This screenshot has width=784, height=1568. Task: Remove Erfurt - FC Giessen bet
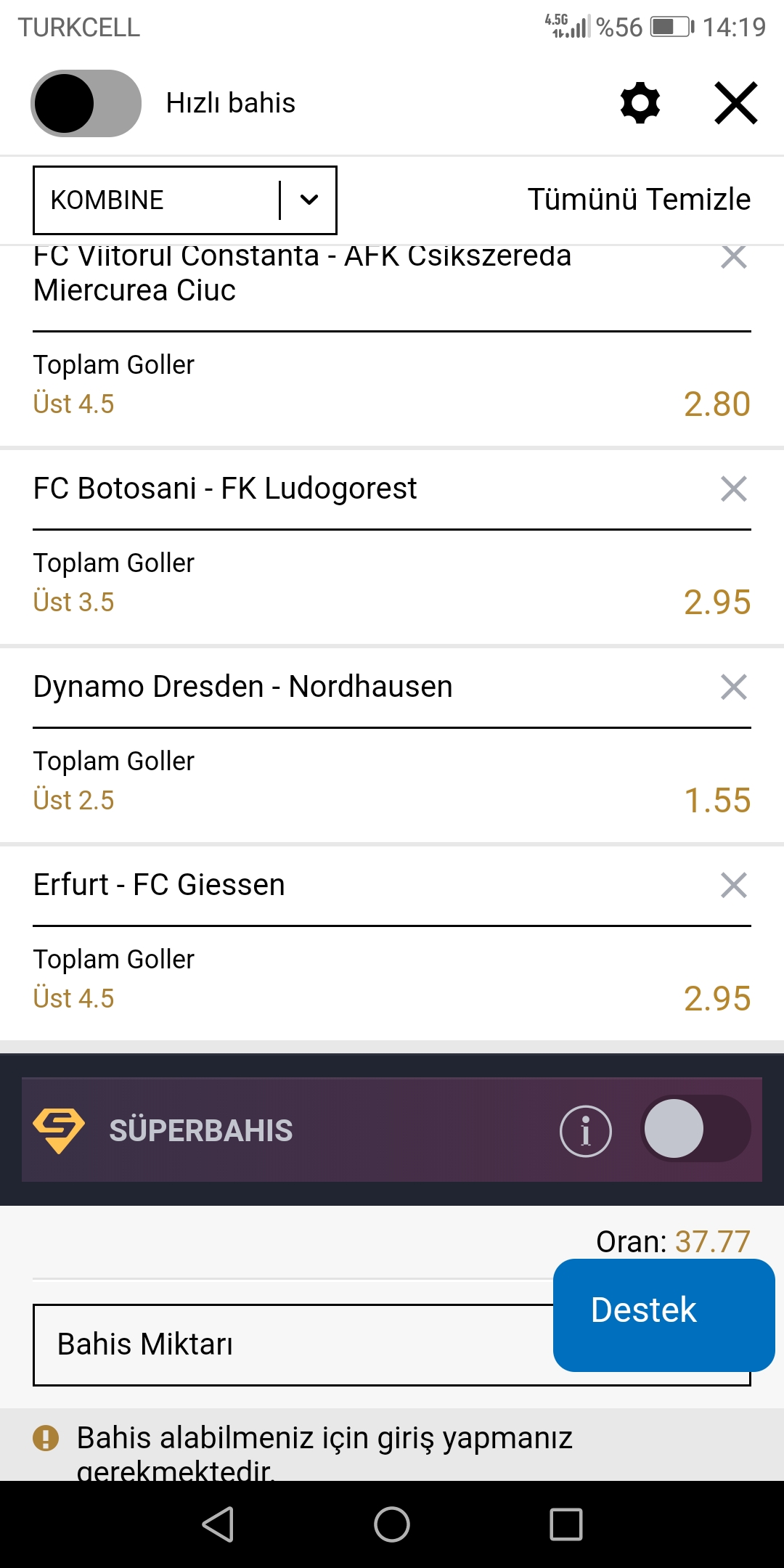(x=734, y=885)
